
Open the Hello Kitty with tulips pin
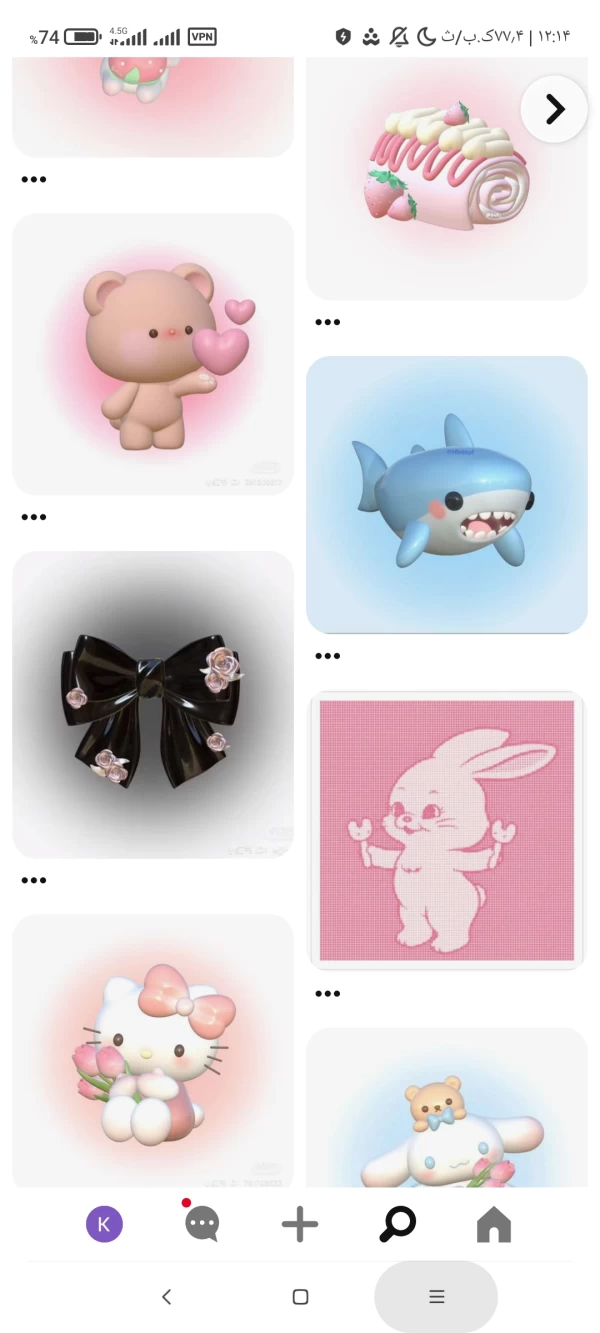point(153,1050)
